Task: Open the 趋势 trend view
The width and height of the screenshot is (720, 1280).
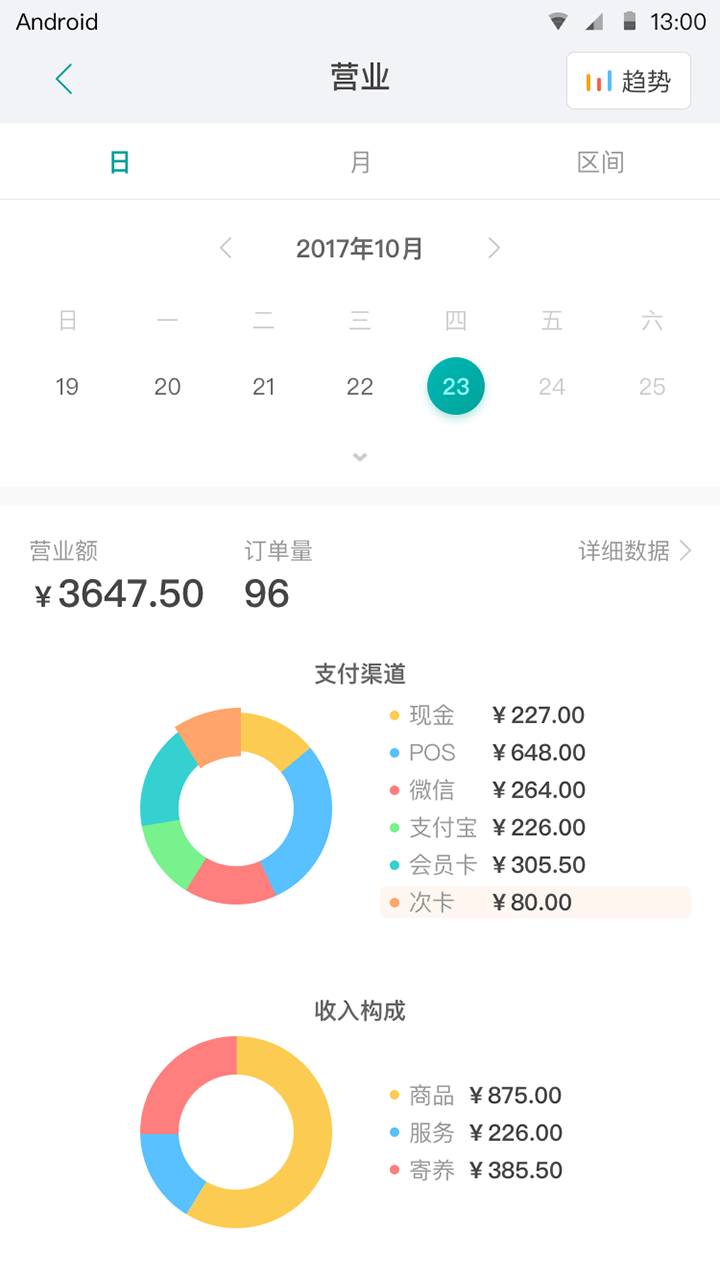Action: click(628, 81)
